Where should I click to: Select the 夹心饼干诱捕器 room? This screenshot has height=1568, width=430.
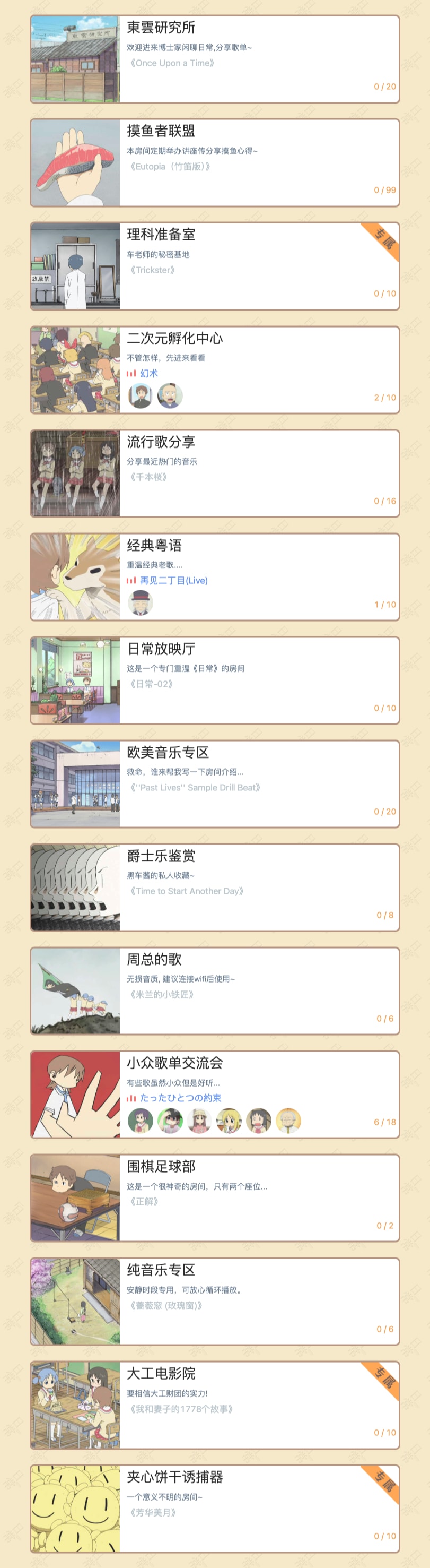point(215,1507)
